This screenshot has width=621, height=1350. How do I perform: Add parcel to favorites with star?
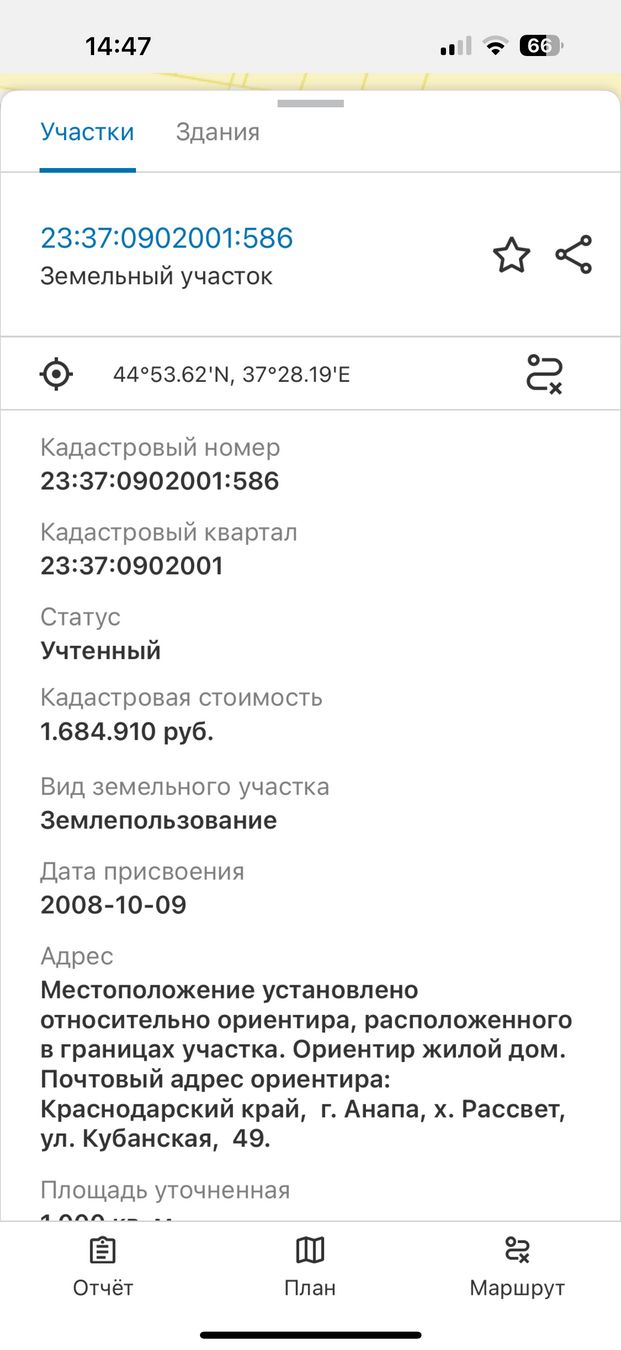pyautogui.click(x=511, y=255)
